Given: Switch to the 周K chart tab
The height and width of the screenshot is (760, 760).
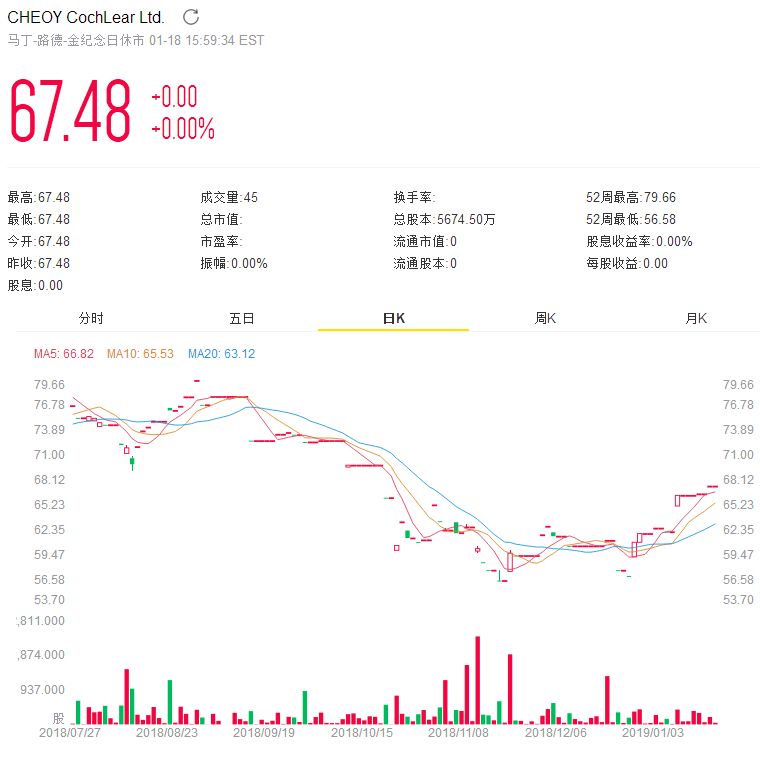Looking at the screenshot, I should click(545, 318).
